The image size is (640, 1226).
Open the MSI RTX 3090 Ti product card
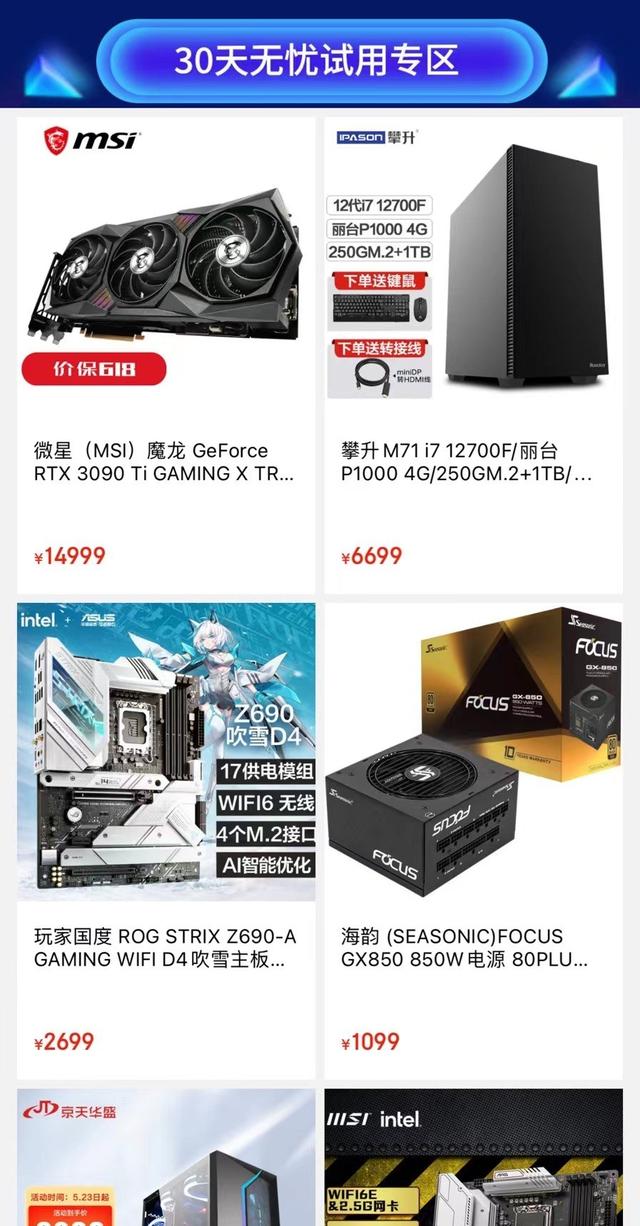coord(166,355)
